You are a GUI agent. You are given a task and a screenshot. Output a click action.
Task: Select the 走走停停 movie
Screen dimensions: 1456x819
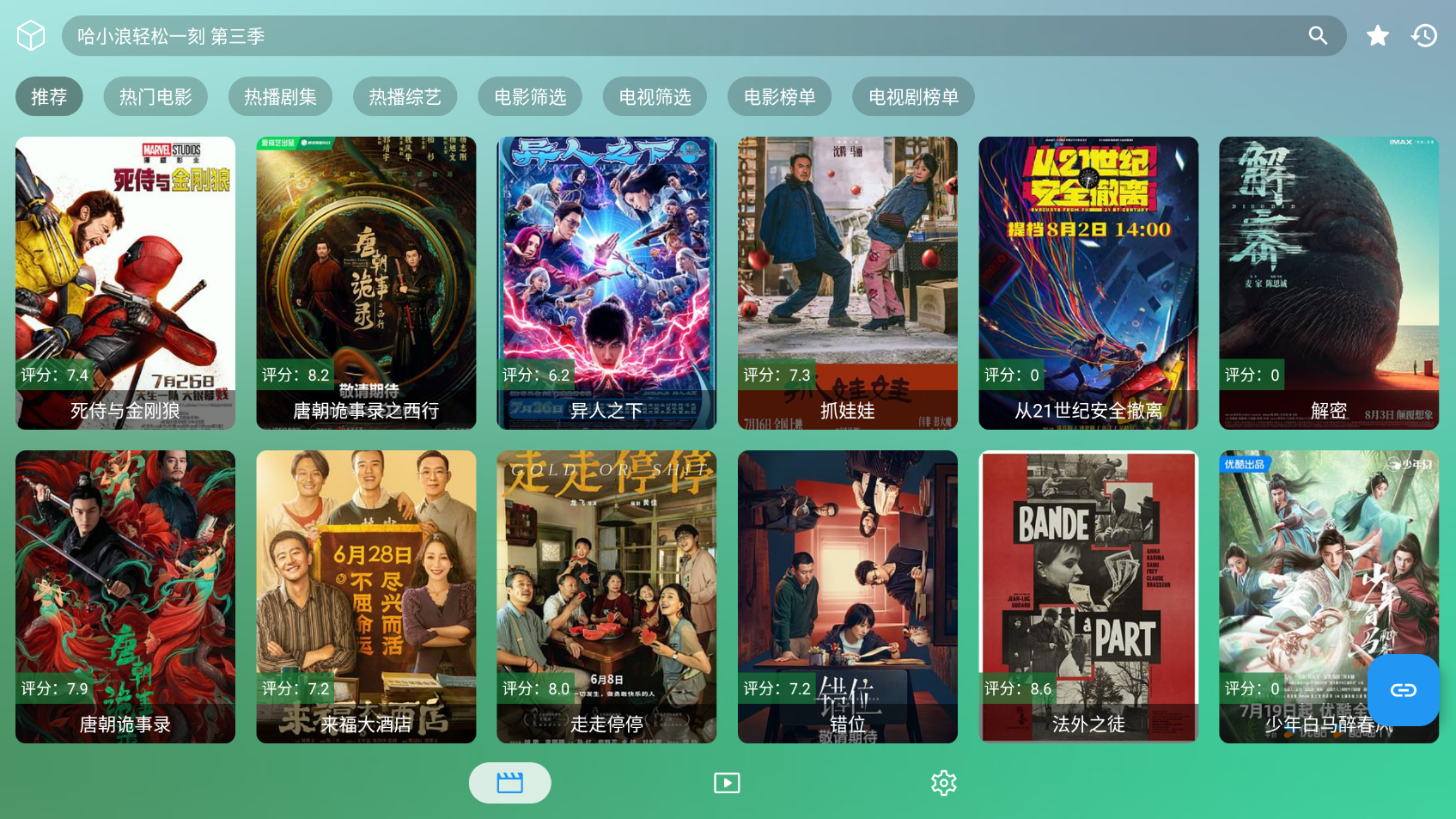tap(606, 596)
